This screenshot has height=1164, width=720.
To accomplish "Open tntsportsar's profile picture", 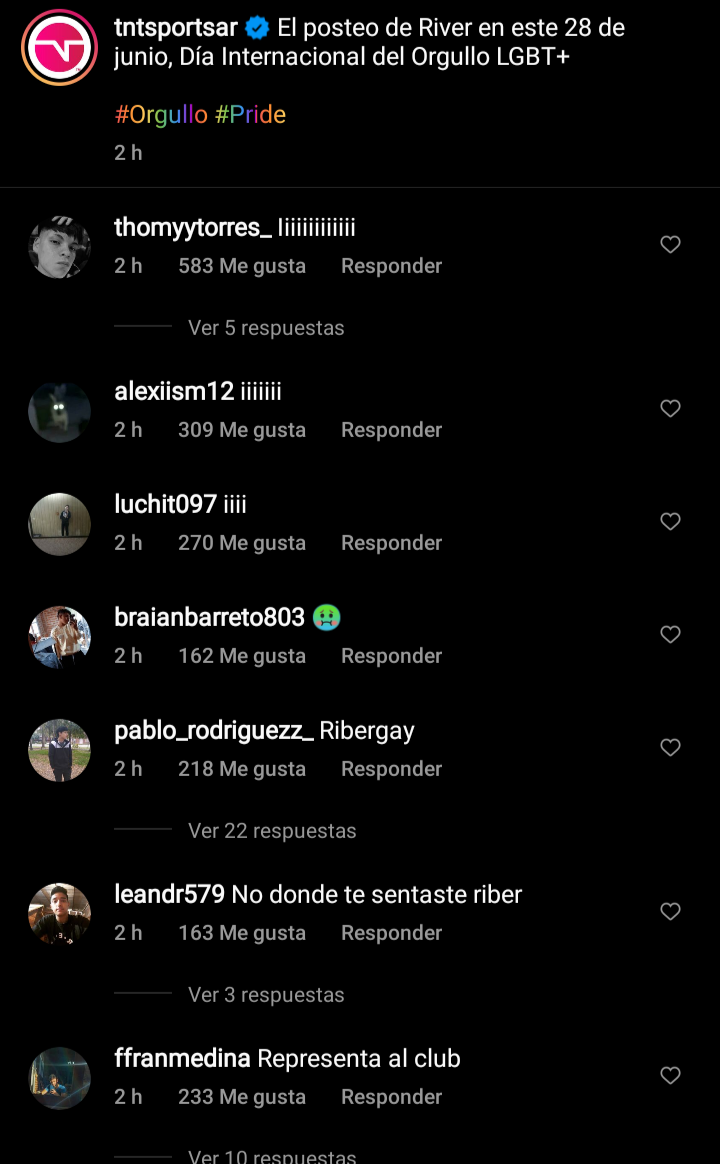I will [x=59, y=48].
